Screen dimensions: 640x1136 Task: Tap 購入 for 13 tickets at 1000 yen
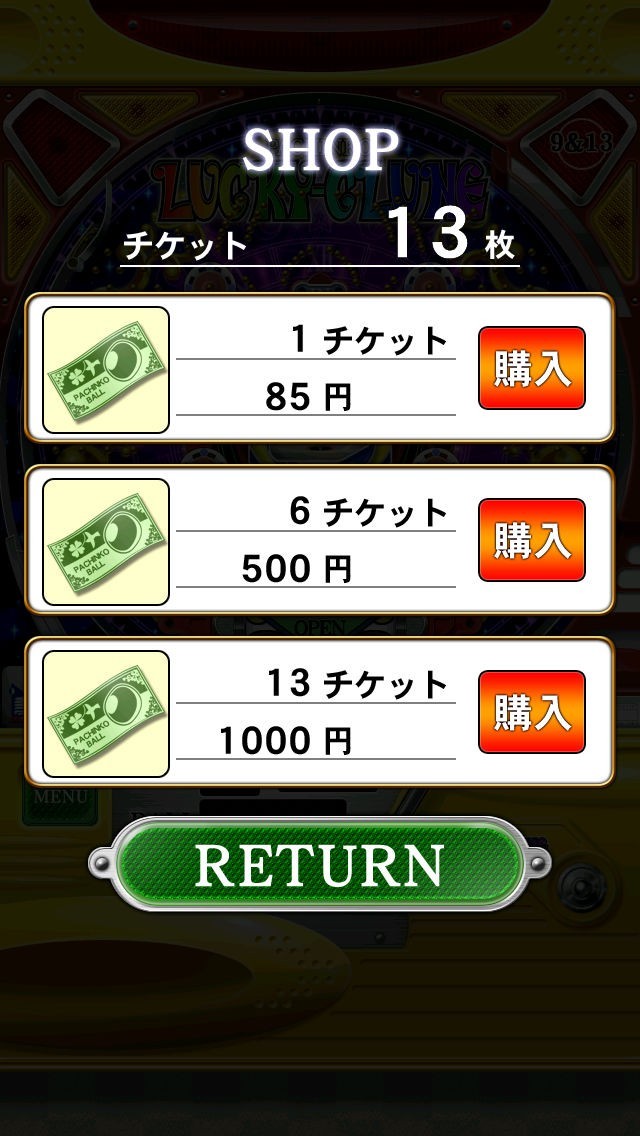(x=531, y=711)
